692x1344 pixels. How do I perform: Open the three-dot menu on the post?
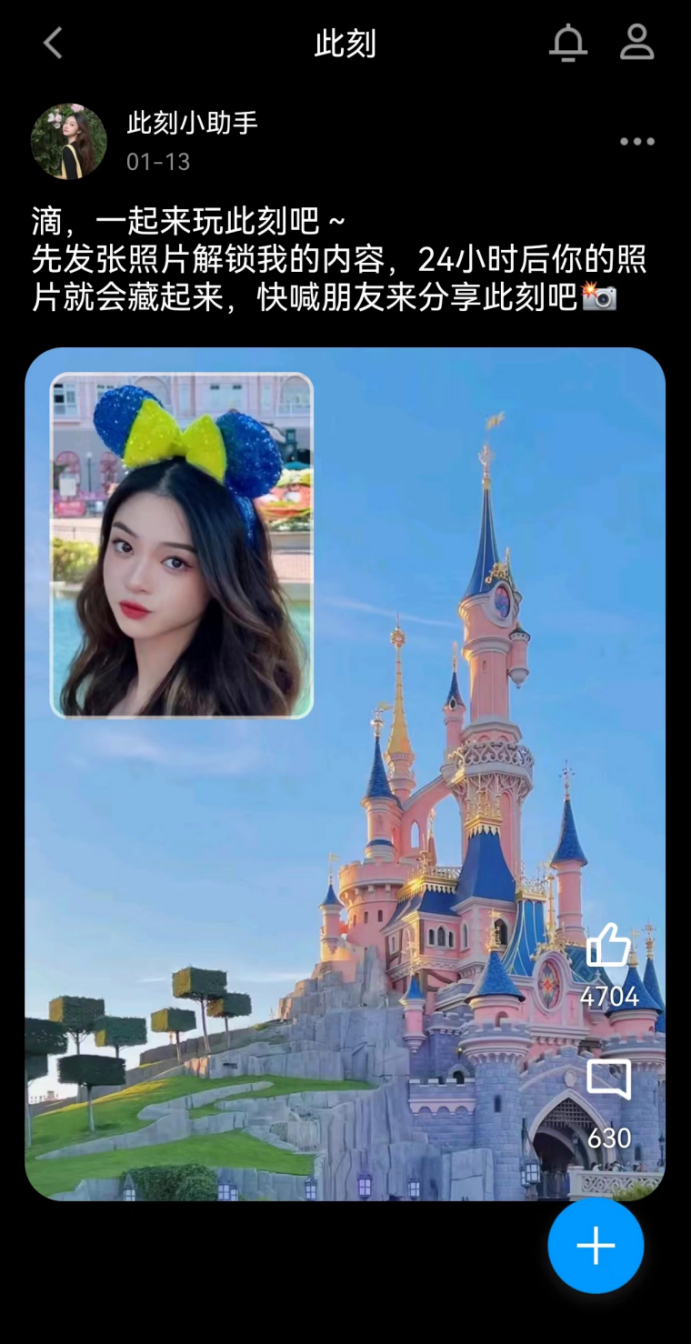click(x=636, y=141)
